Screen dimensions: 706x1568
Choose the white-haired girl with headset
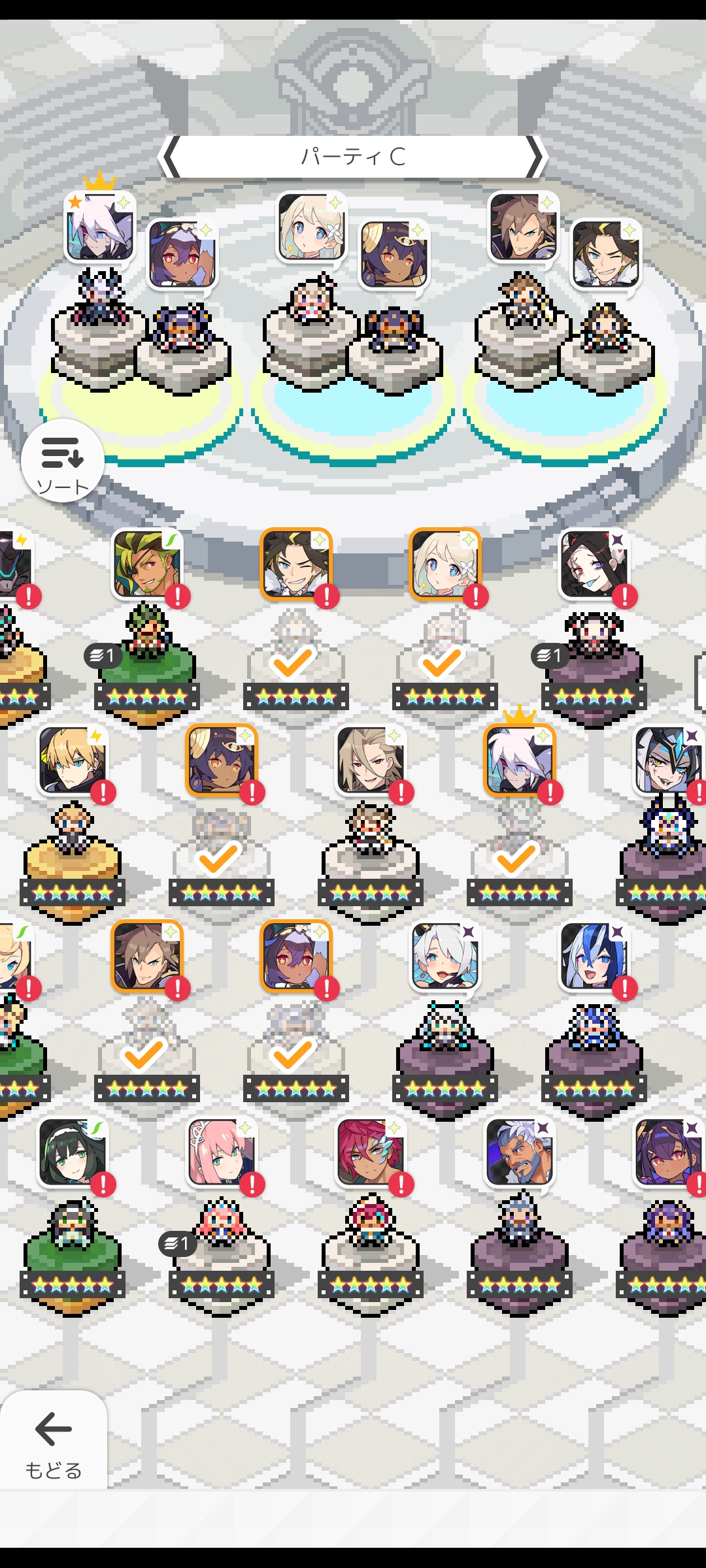(445, 956)
